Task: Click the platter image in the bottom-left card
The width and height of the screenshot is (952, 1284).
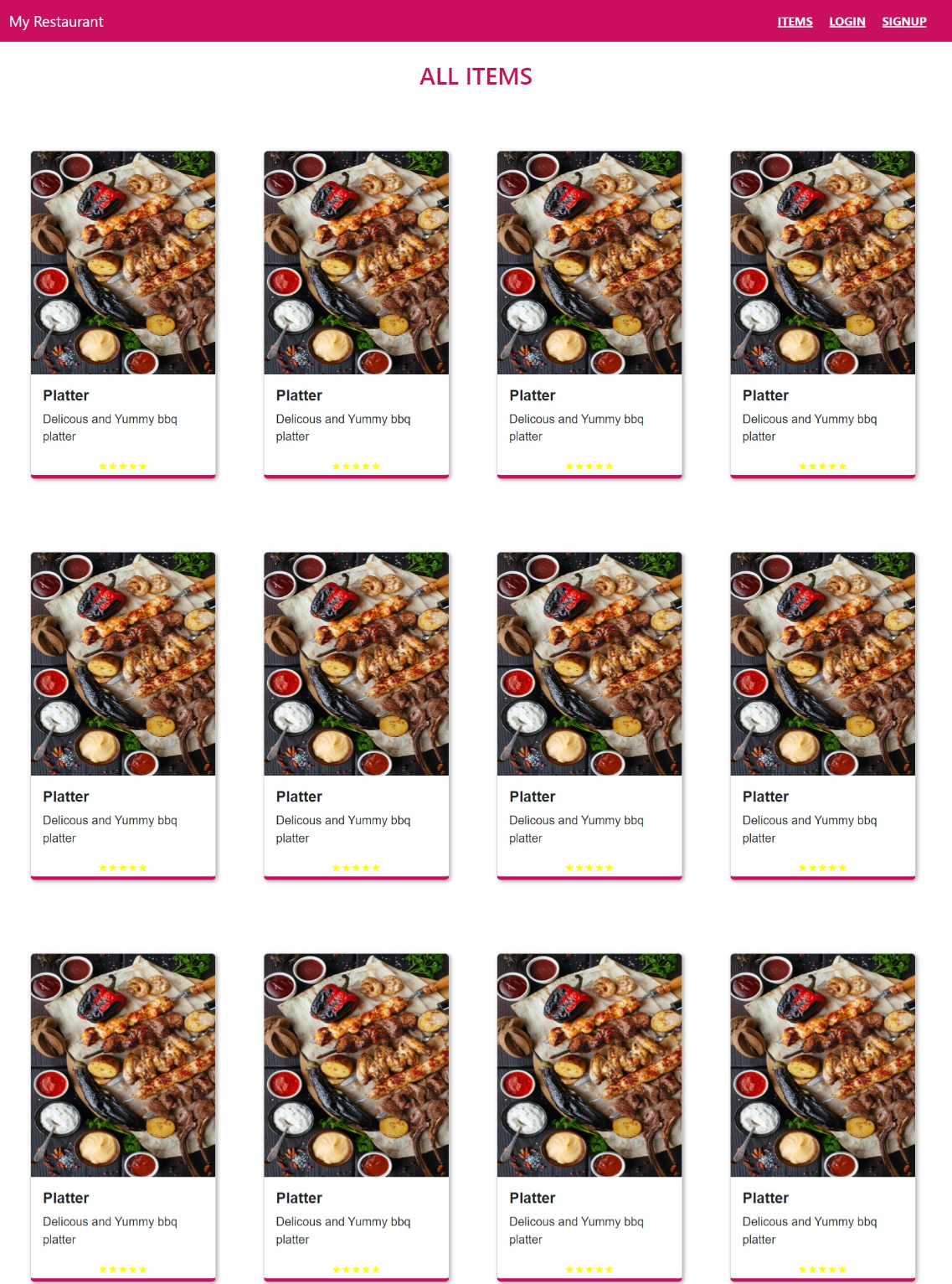Action: [x=122, y=1065]
